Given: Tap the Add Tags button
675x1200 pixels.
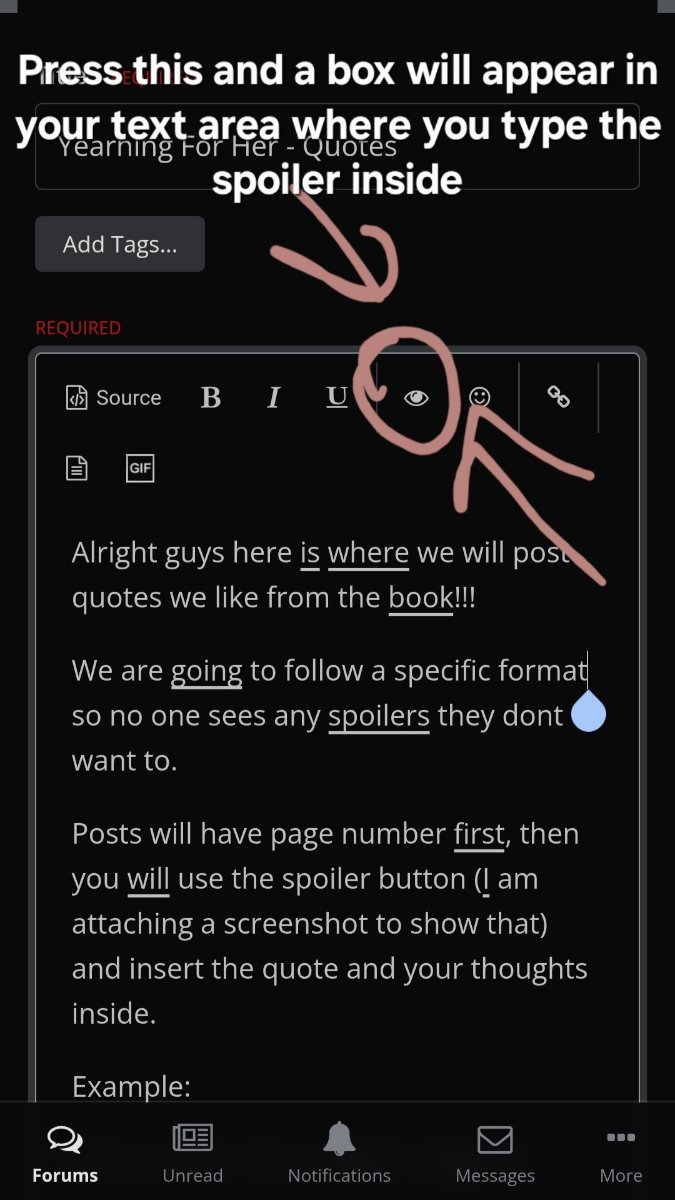Looking at the screenshot, I should 120,244.
